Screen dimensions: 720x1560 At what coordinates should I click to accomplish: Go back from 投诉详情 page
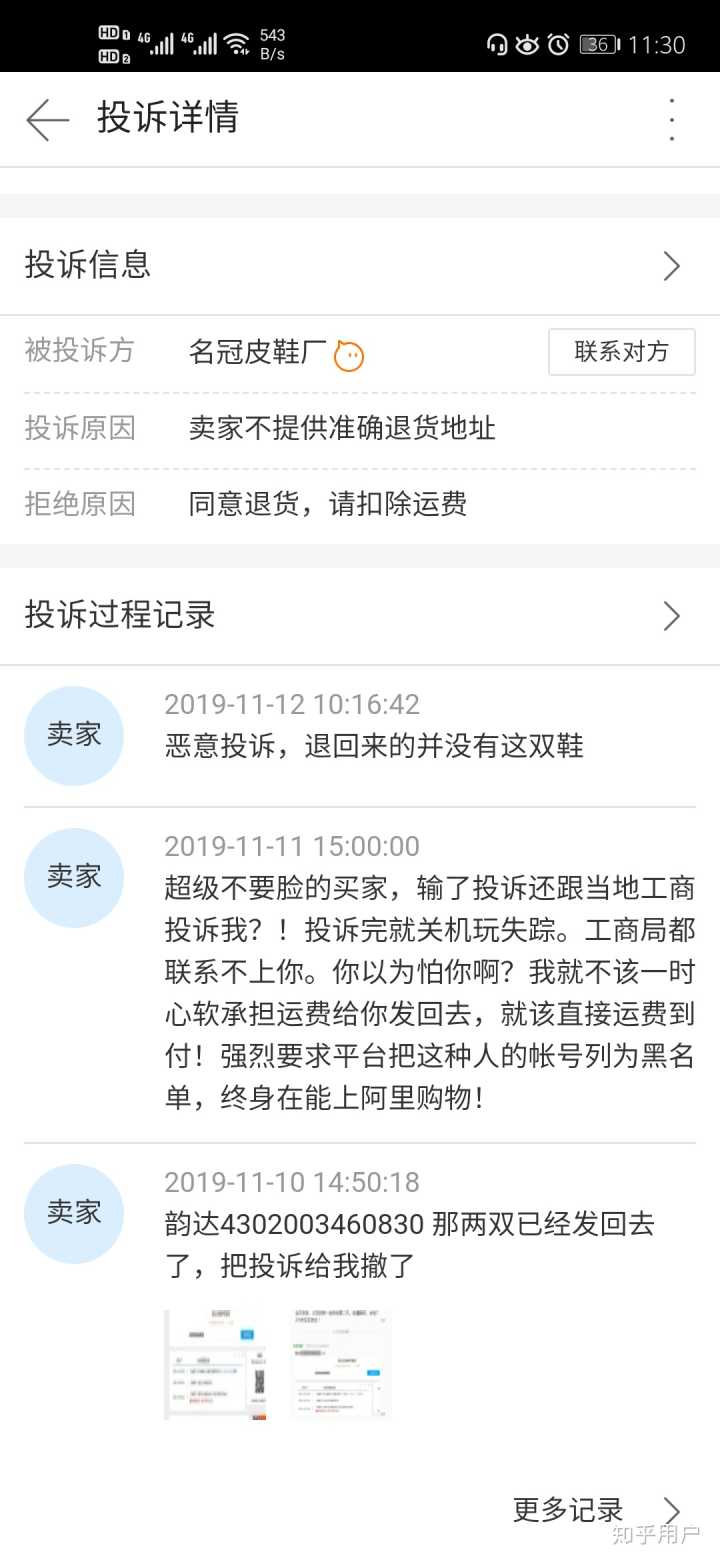pos(47,120)
